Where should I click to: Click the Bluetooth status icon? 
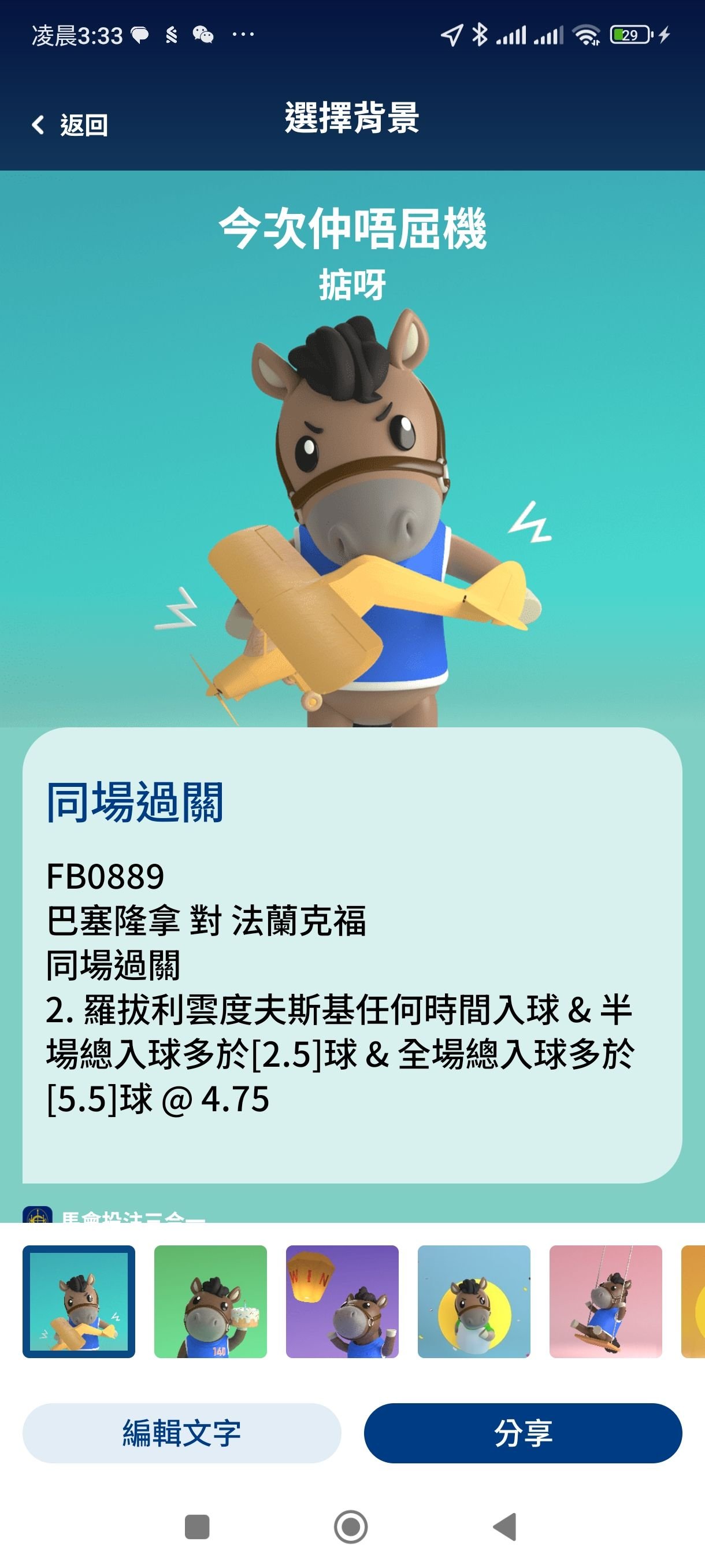tap(480, 36)
